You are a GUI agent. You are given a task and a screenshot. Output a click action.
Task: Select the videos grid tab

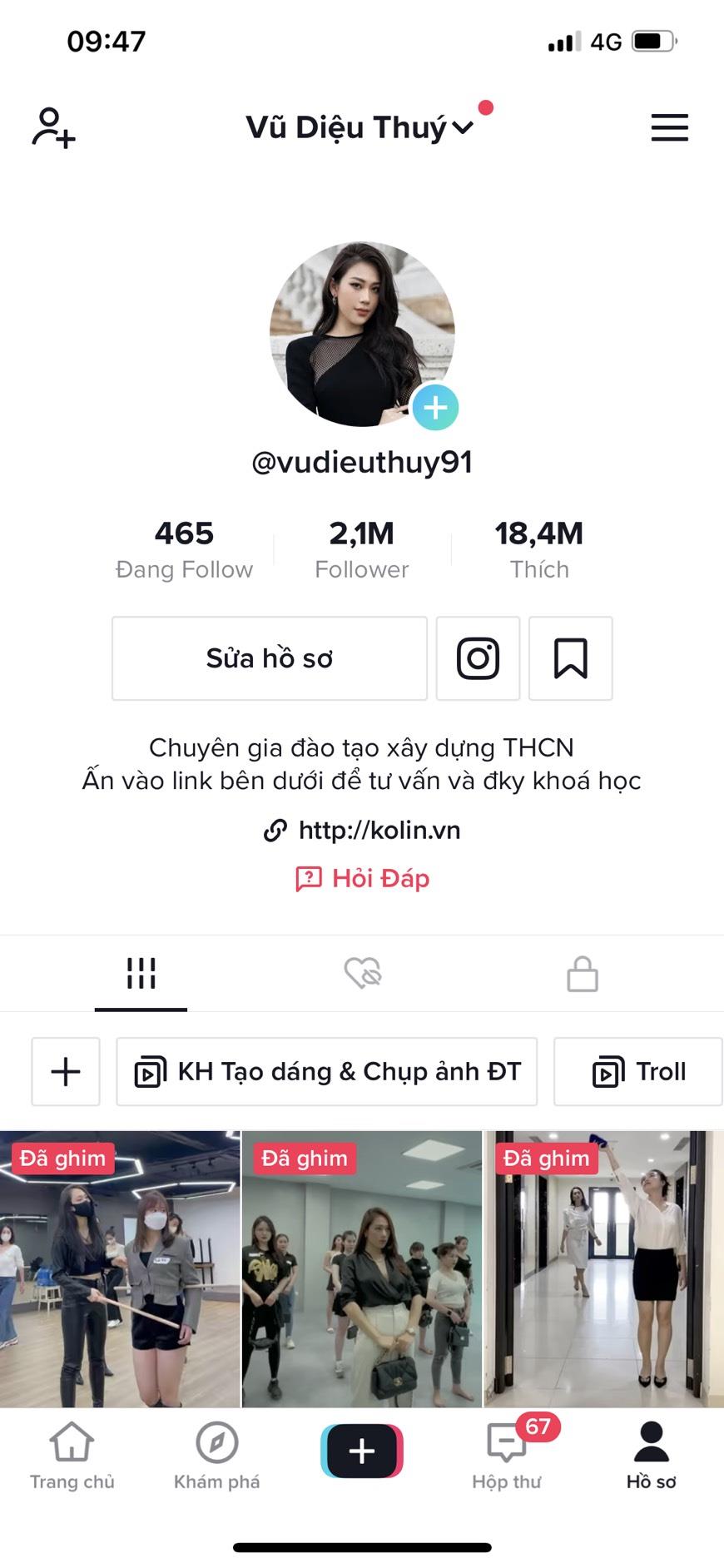[141, 973]
